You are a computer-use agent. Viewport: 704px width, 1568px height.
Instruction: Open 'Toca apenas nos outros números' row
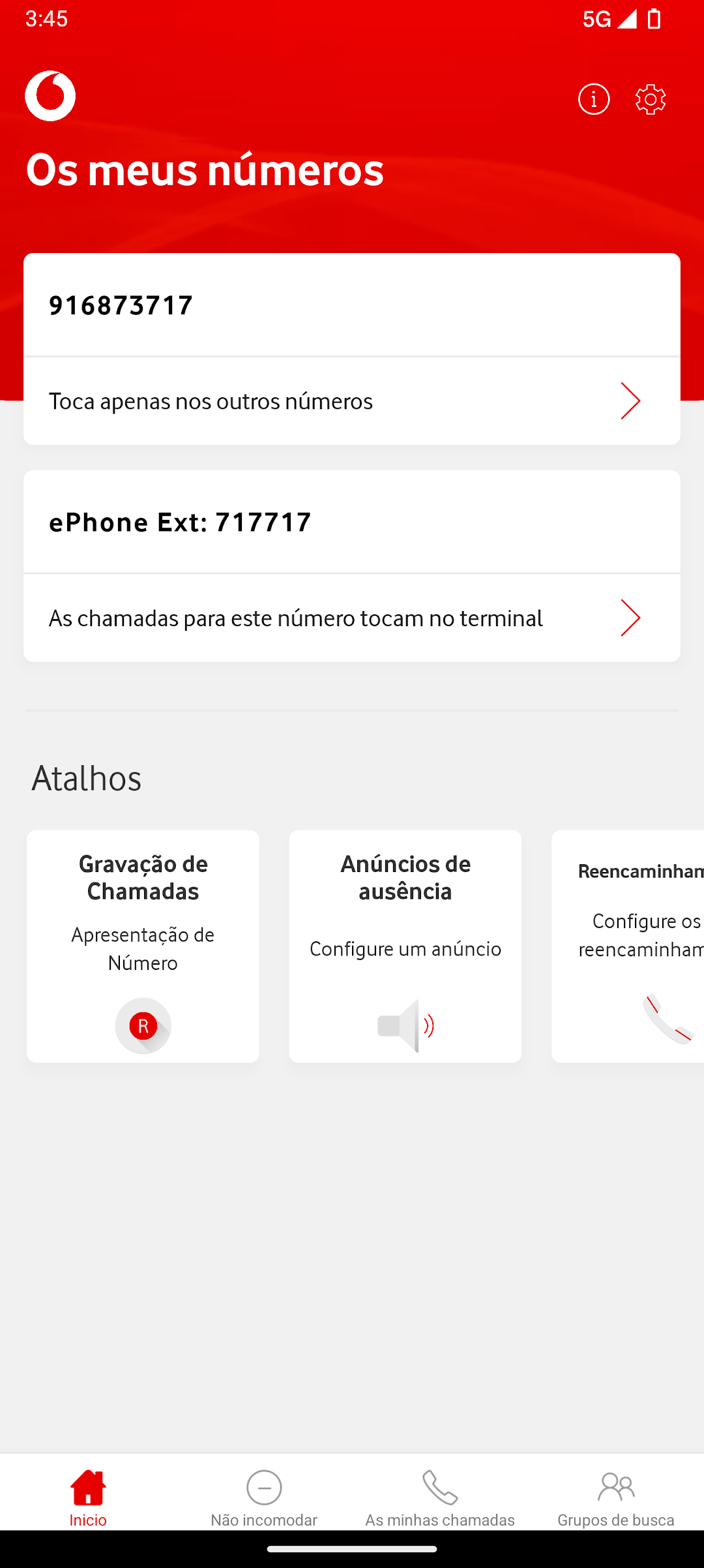(352, 401)
